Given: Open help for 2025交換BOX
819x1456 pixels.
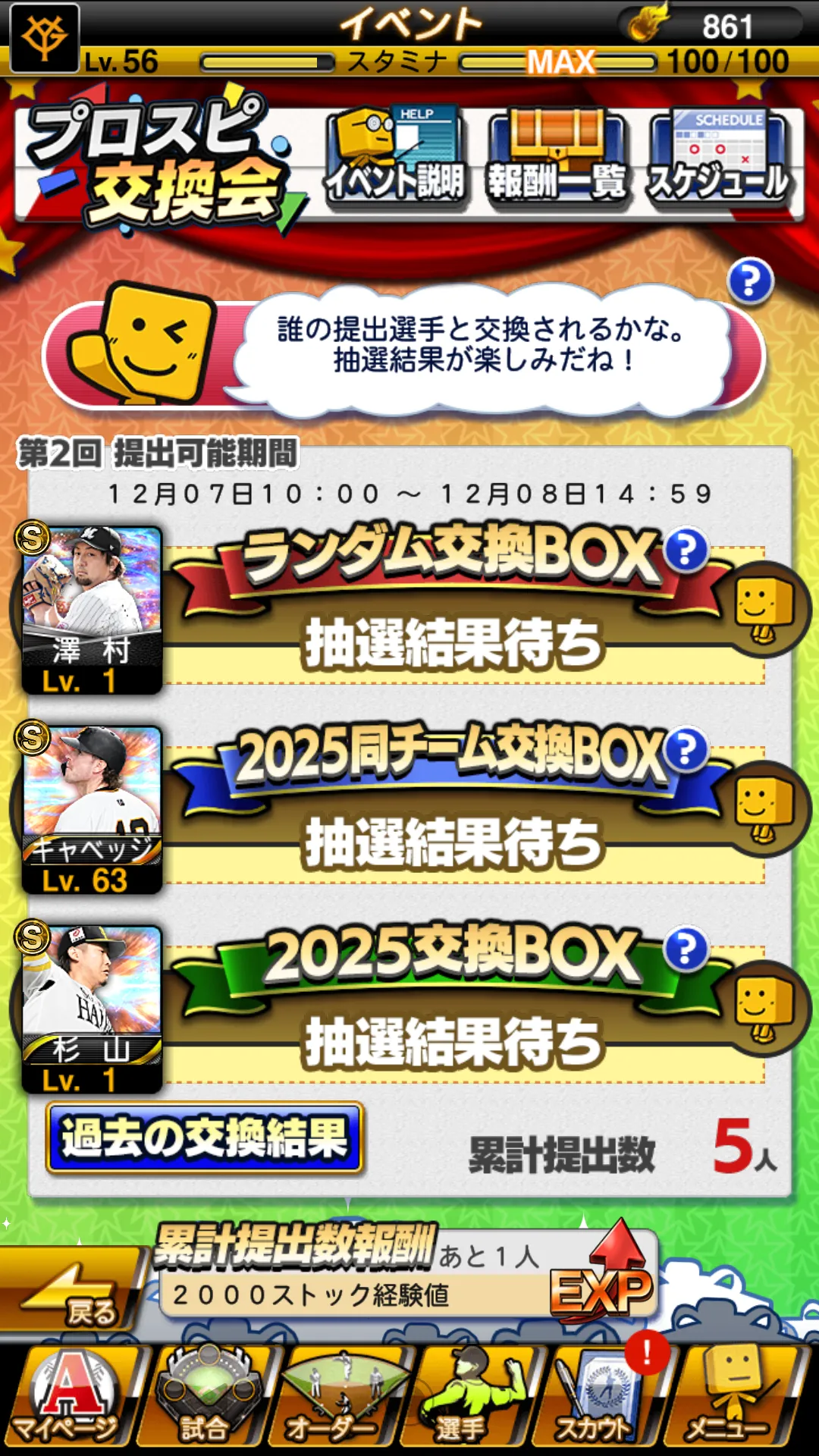Looking at the screenshot, I should click(686, 949).
